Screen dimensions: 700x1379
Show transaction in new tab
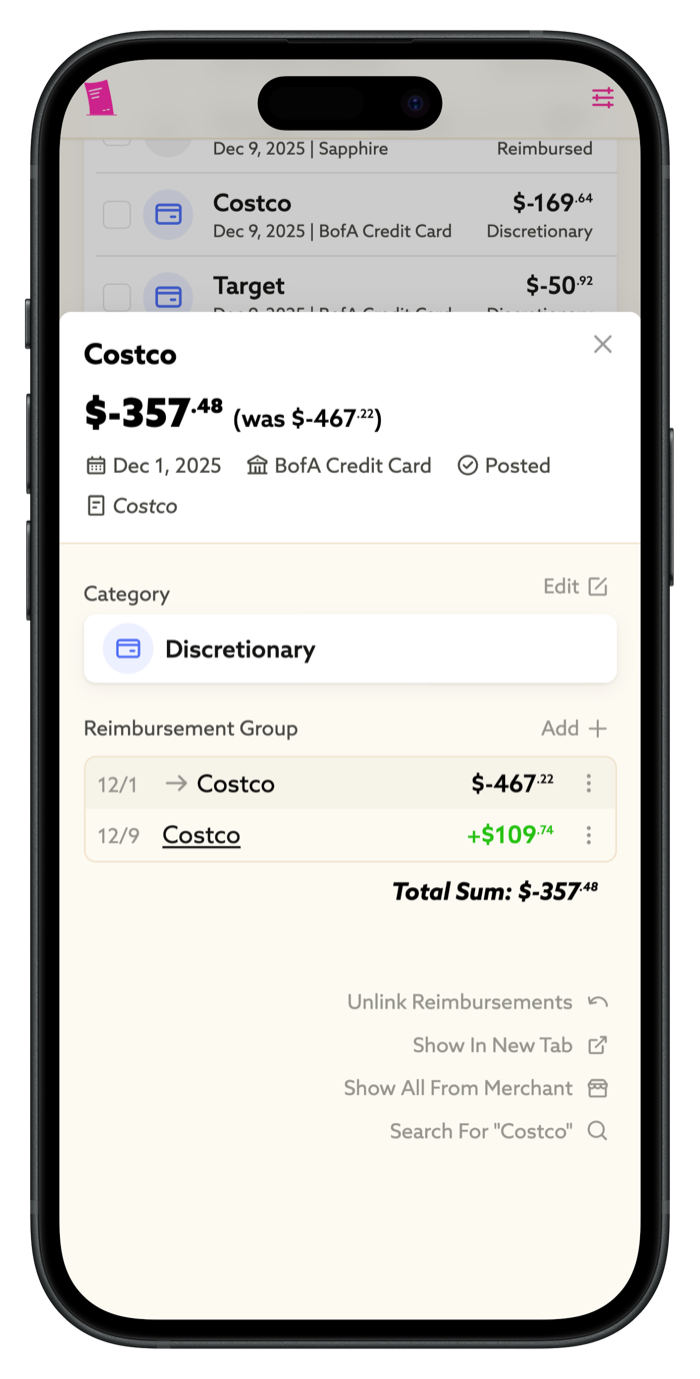(x=509, y=1045)
